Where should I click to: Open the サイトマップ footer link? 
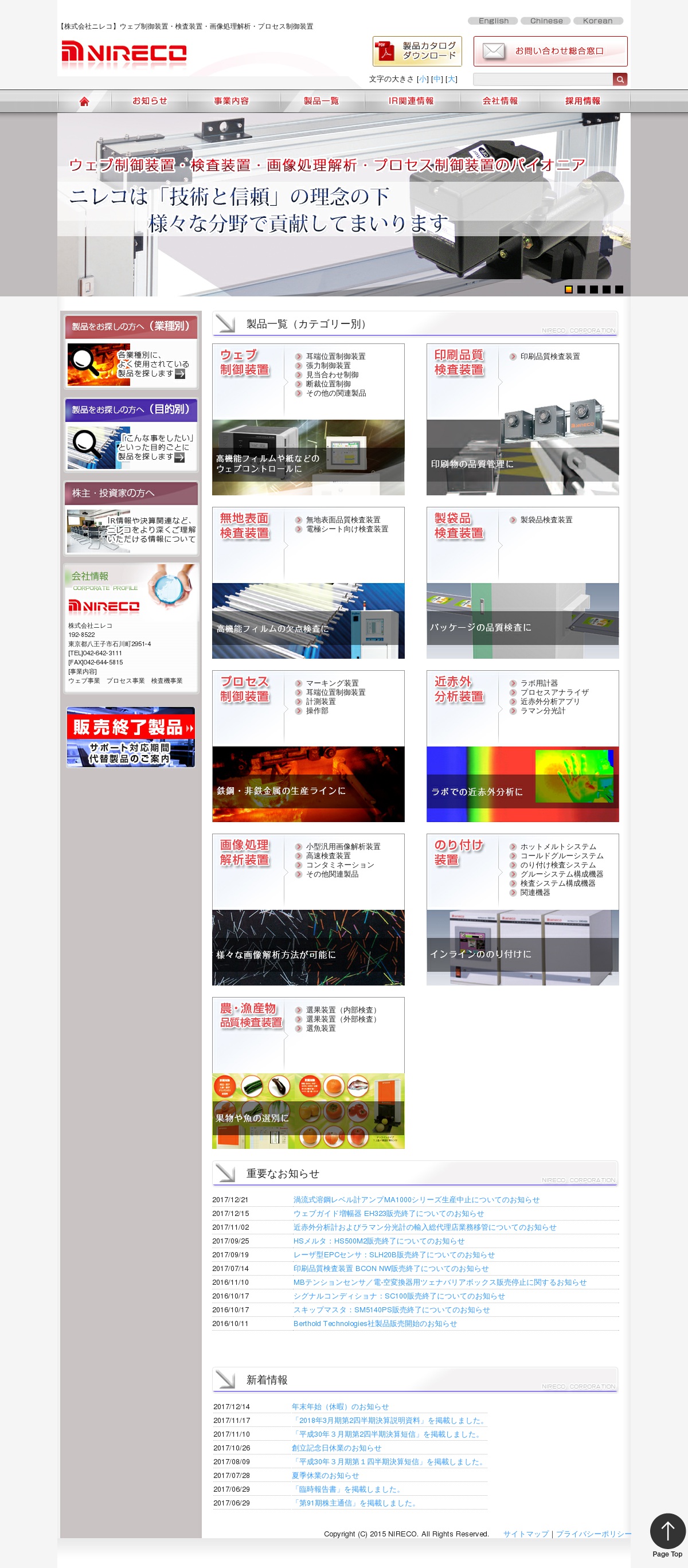pyautogui.click(x=525, y=1534)
